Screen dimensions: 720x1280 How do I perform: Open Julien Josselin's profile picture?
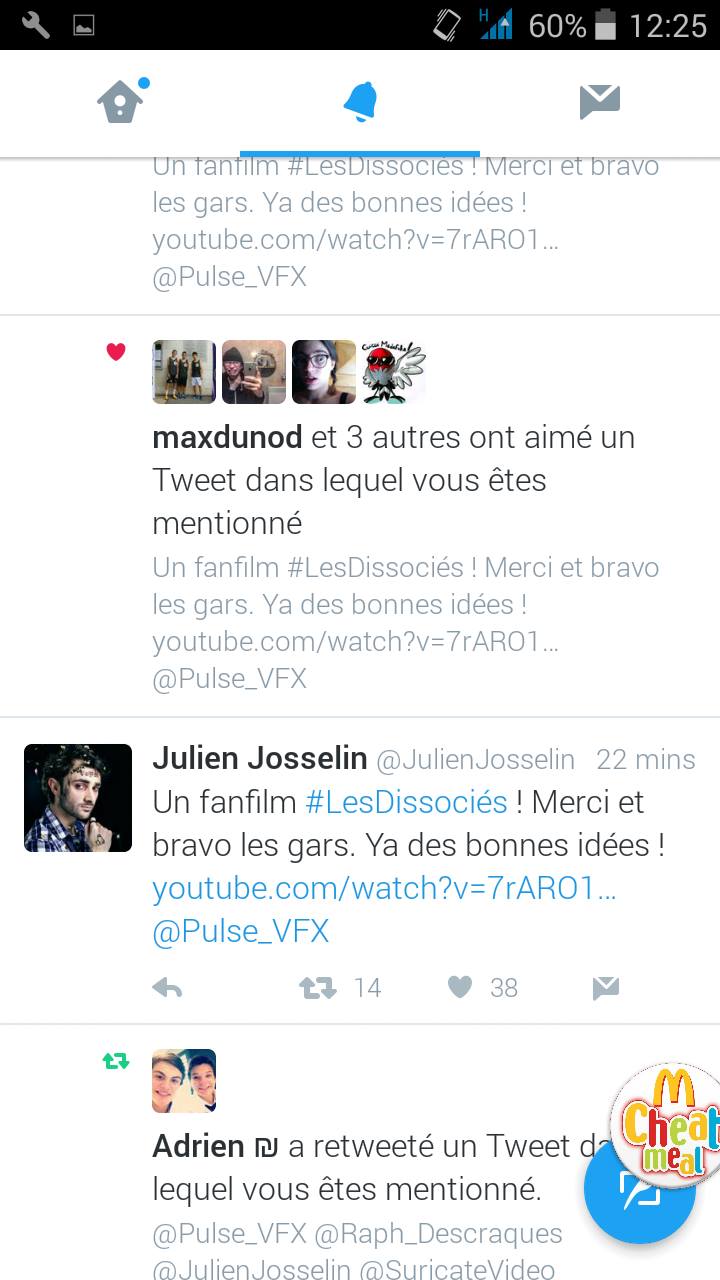coord(78,798)
